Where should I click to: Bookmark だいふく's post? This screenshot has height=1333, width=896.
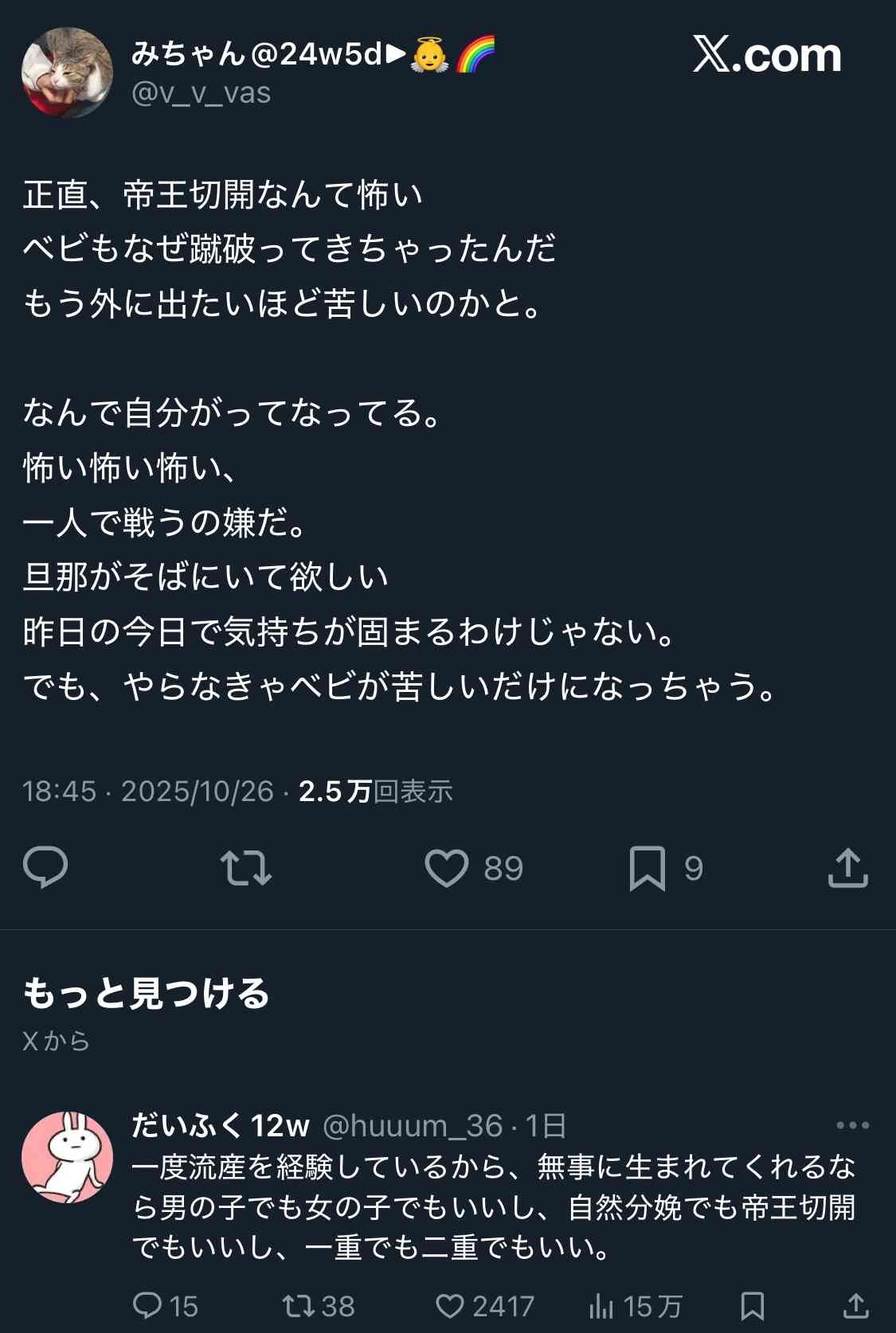click(x=752, y=1306)
